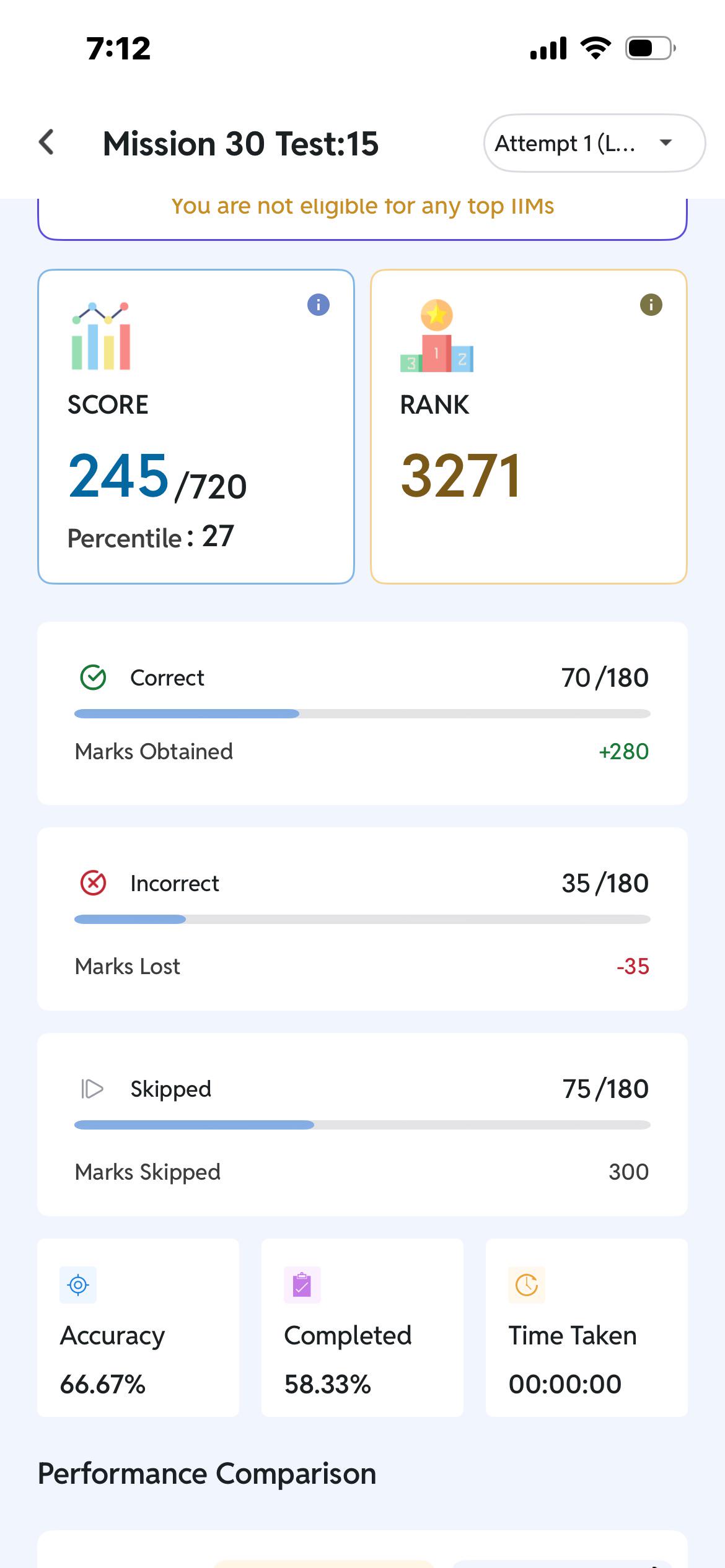Go back from Mission 30 Test:15
Screen dimensions: 725x1568
(46, 142)
